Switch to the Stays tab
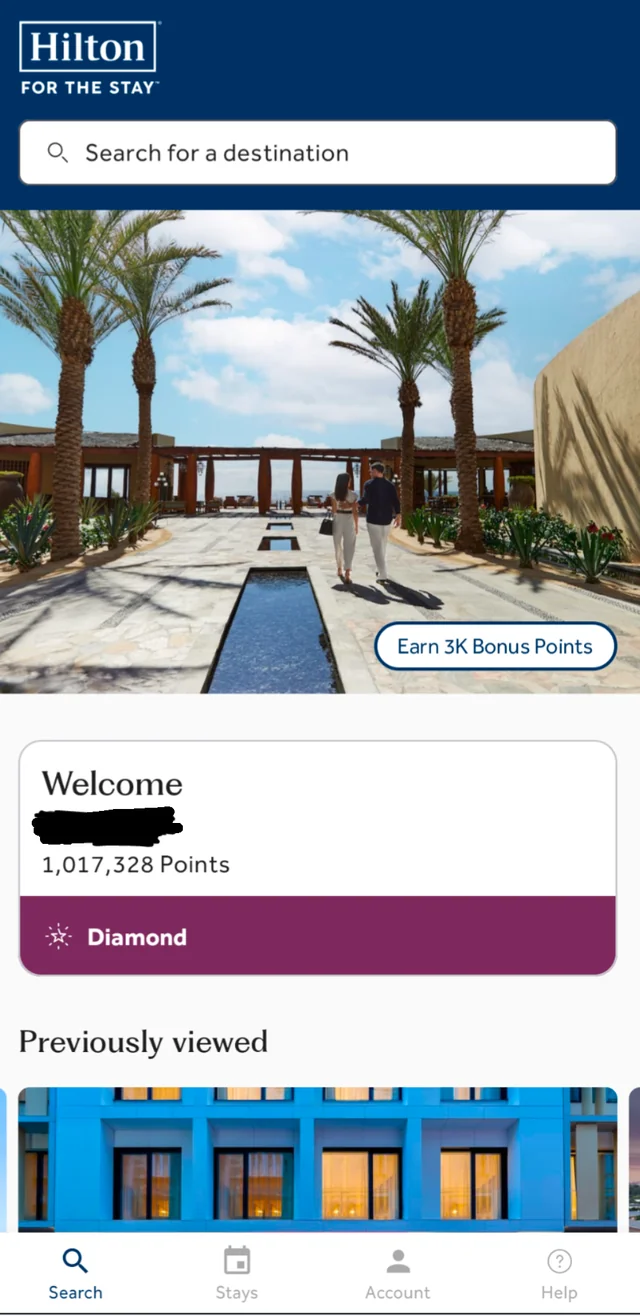Image resolution: width=640 pixels, height=1316 pixels. (237, 1273)
